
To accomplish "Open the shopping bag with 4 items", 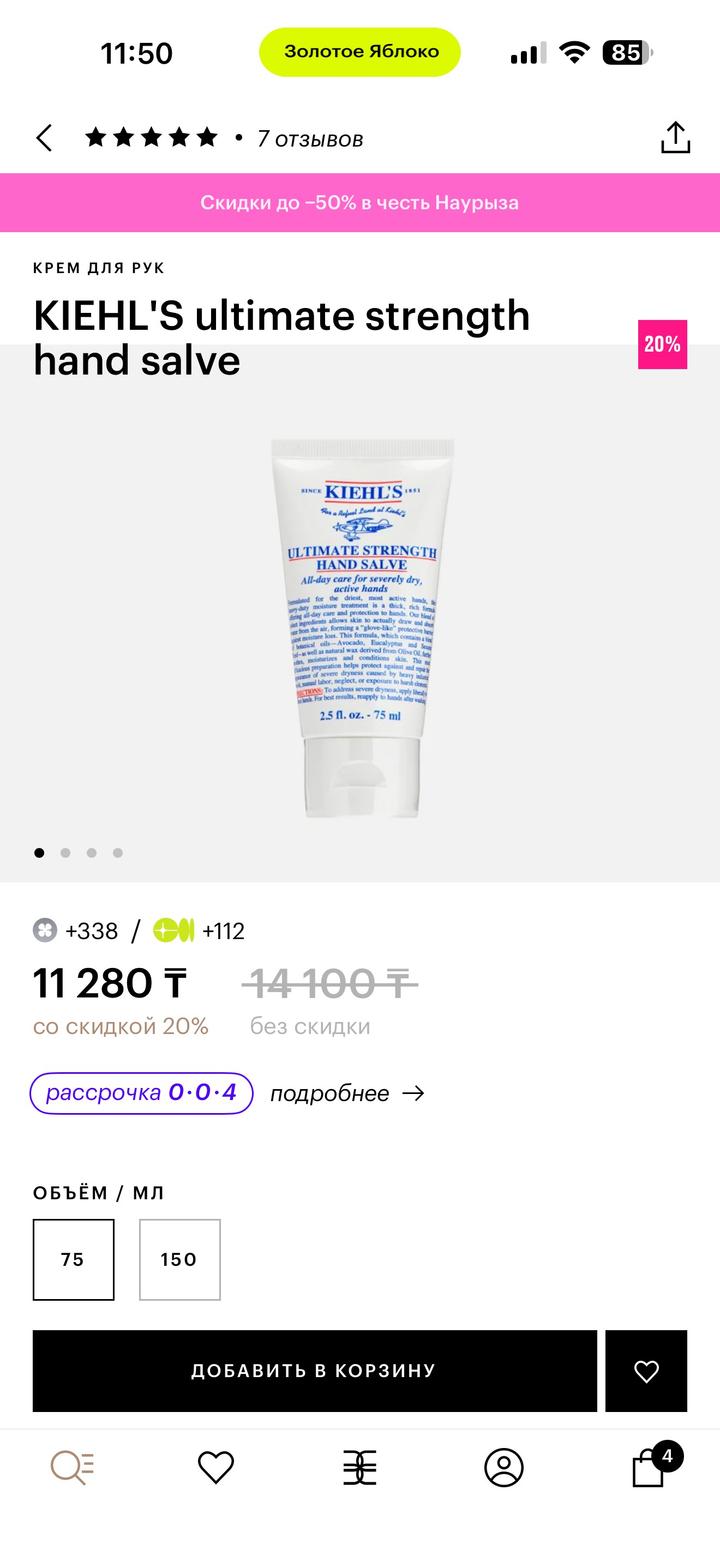I will click(648, 1468).
